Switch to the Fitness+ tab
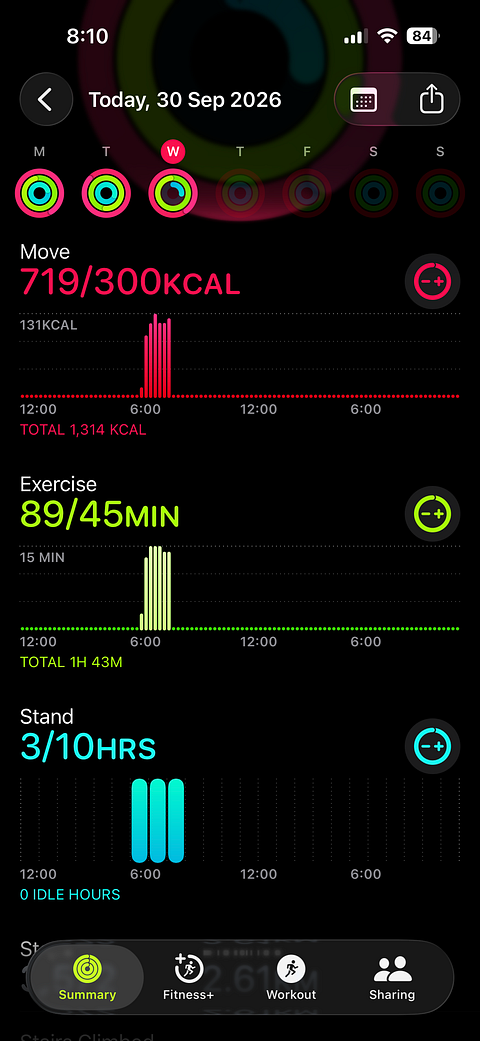This screenshot has height=1041, width=480. point(189,978)
